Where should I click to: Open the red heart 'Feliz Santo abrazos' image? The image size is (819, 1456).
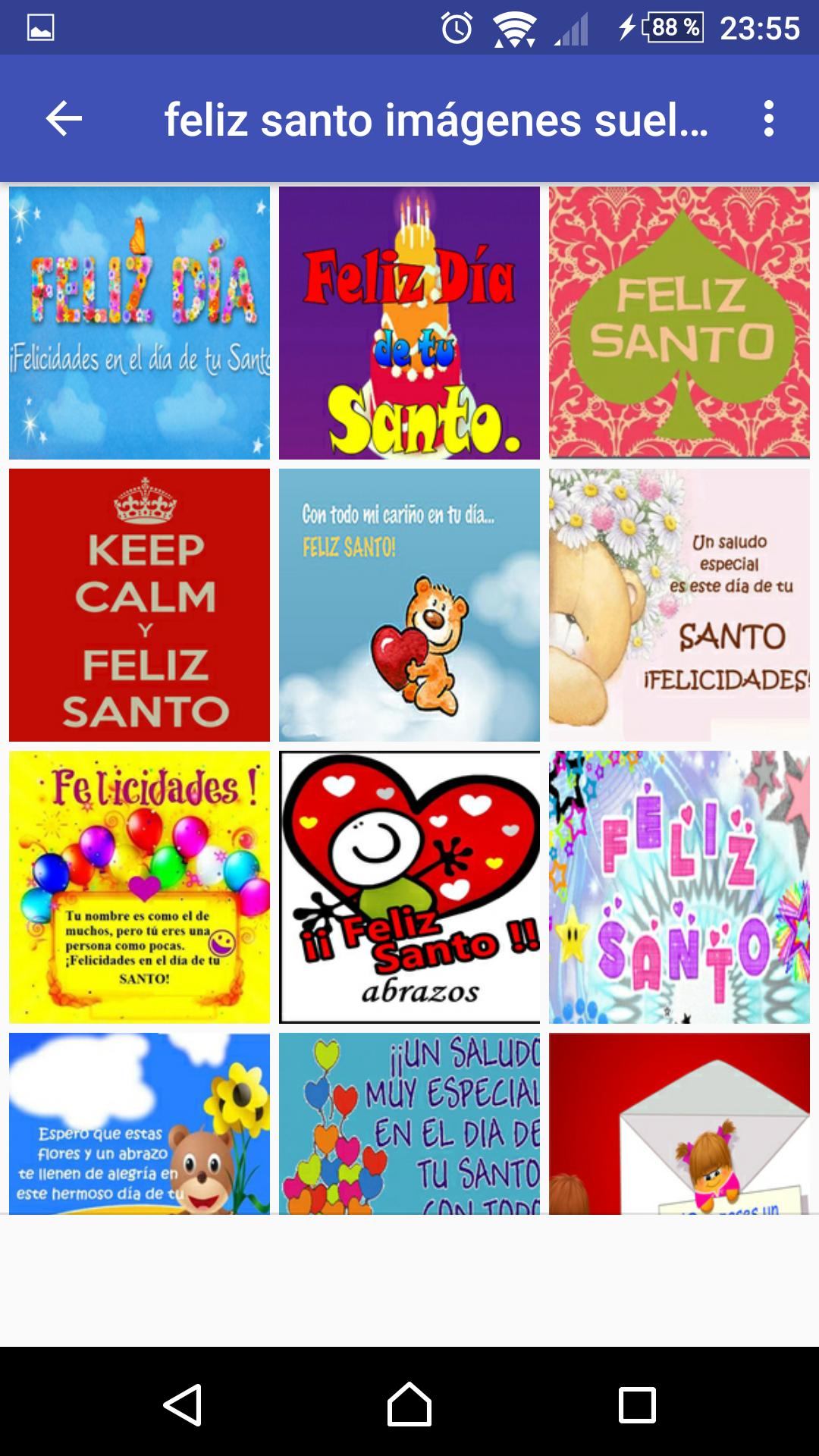[409, 887]
